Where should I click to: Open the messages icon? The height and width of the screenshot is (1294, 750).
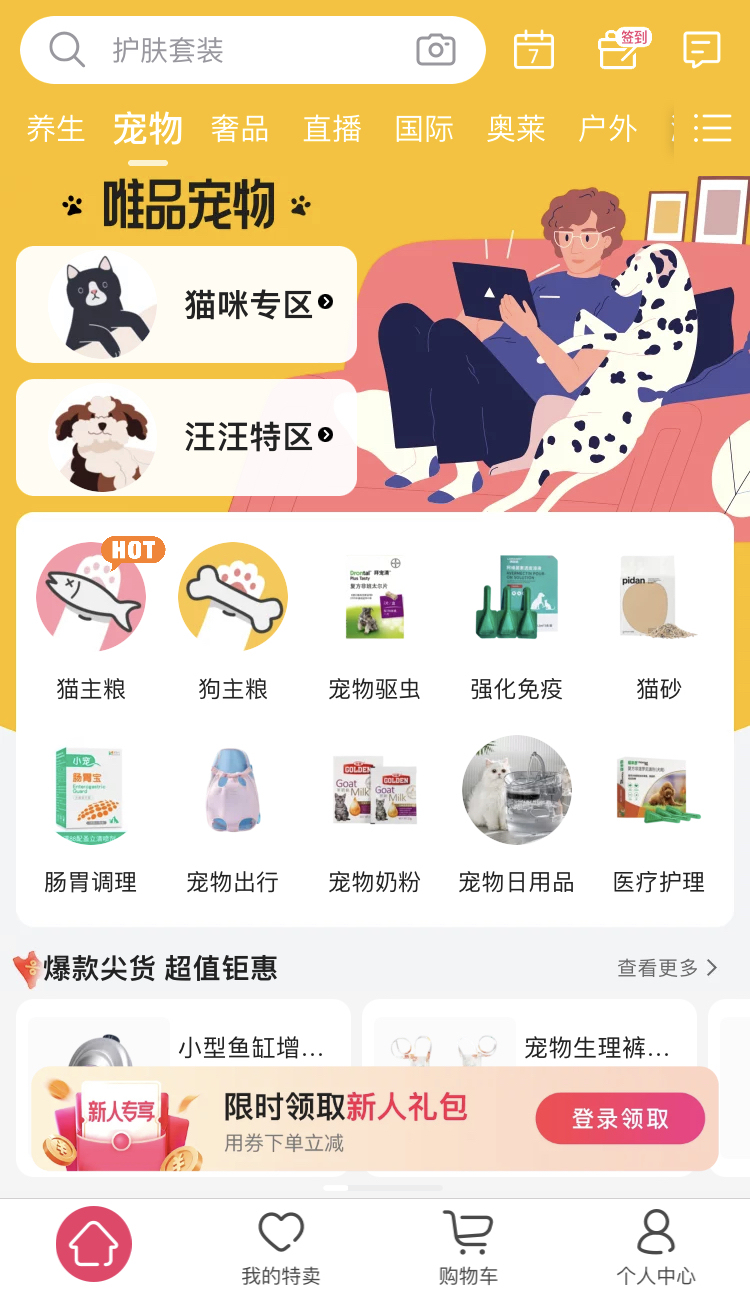pyautogui.click(x=701, y=49)
